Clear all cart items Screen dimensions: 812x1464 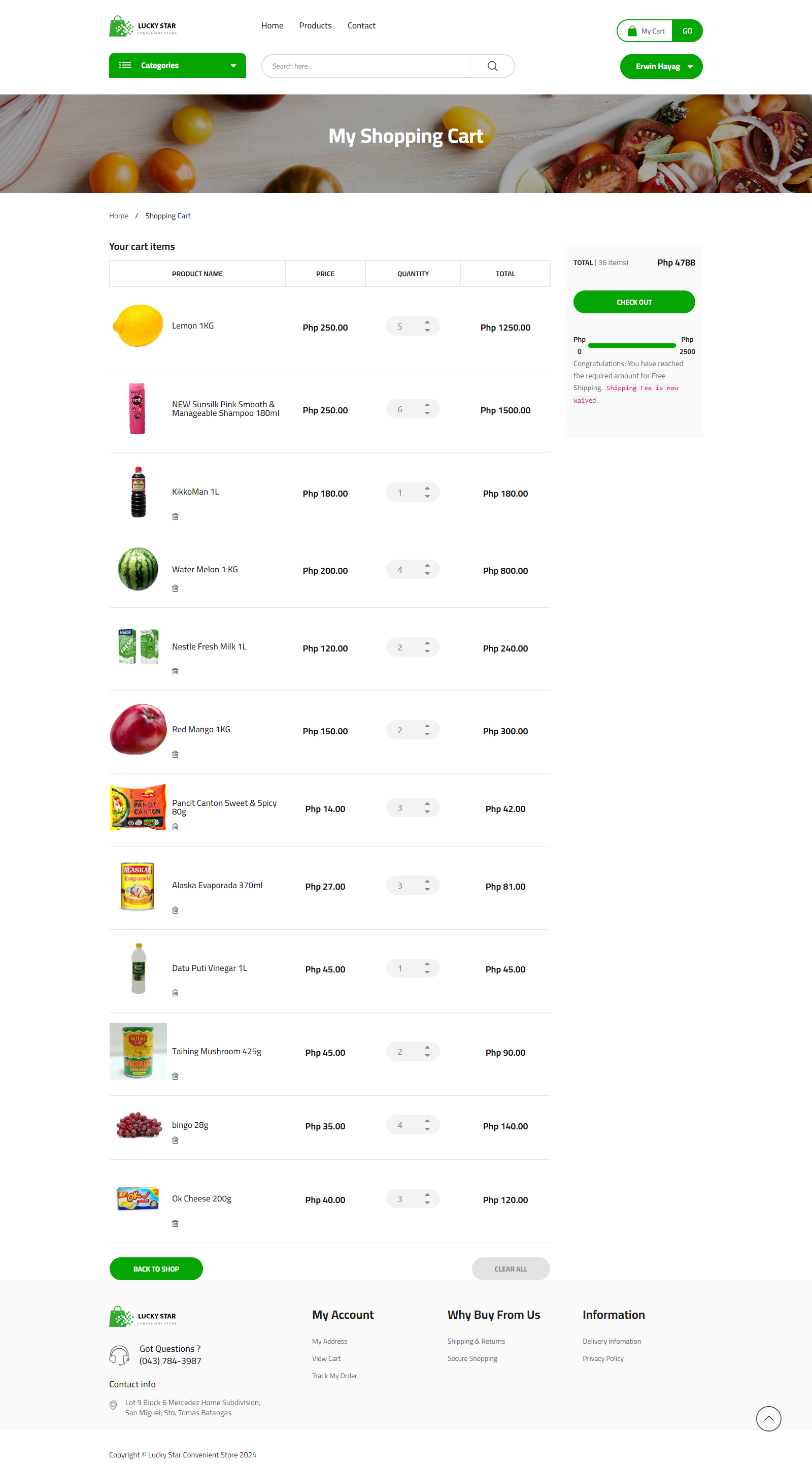pos(511,1268)
